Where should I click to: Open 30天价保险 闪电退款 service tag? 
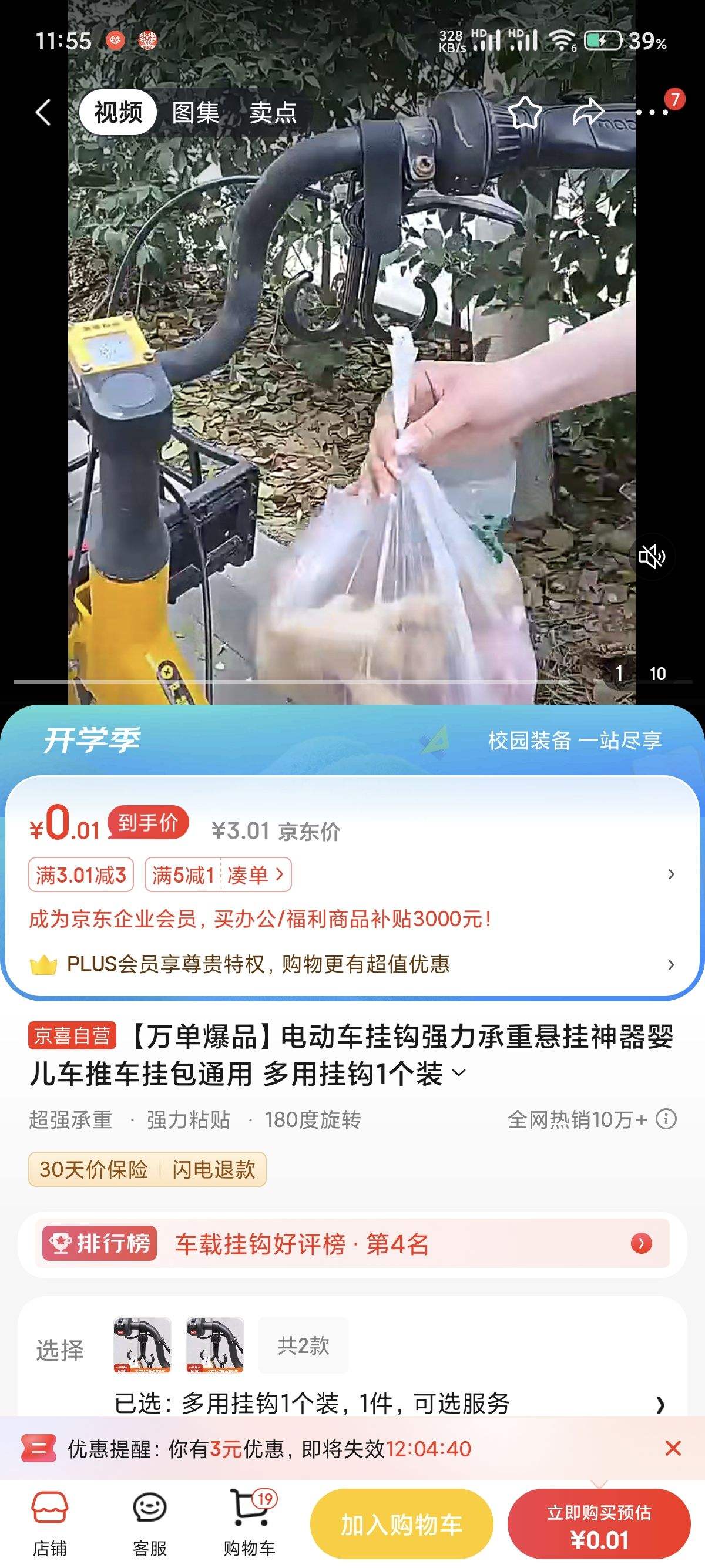click(147, 1169)
